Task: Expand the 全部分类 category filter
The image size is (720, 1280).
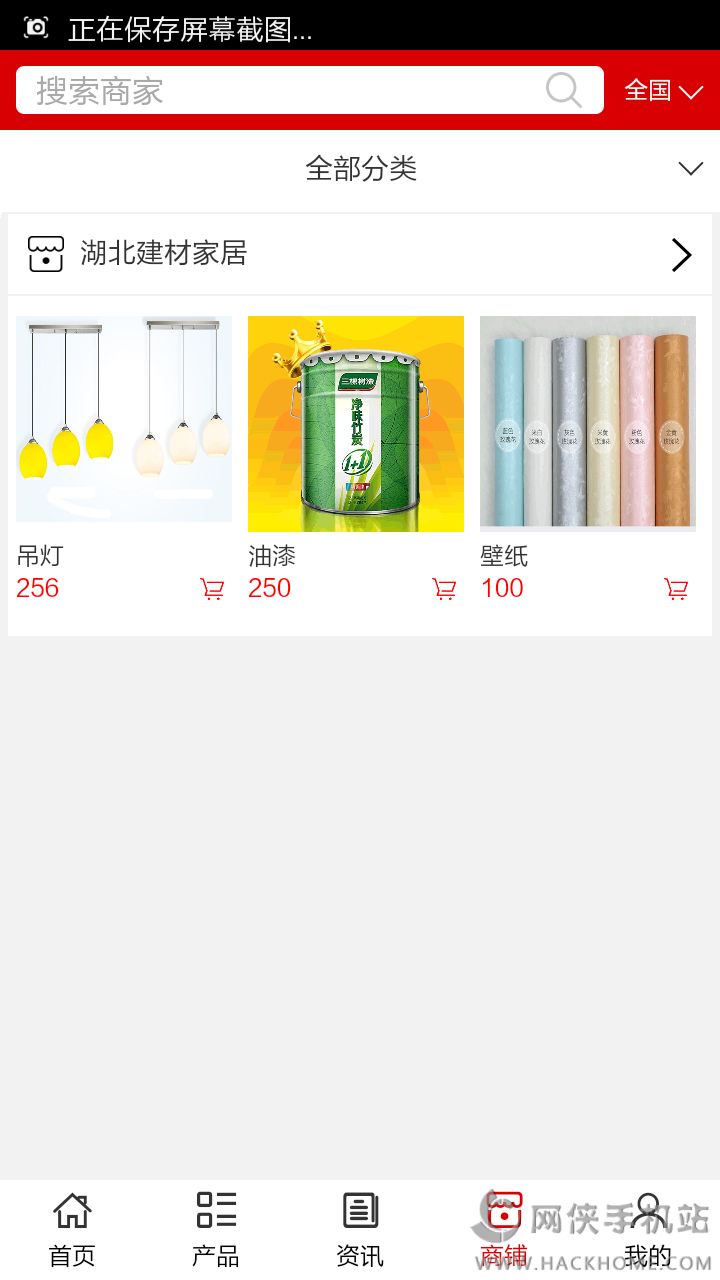Action: (360, 169)
